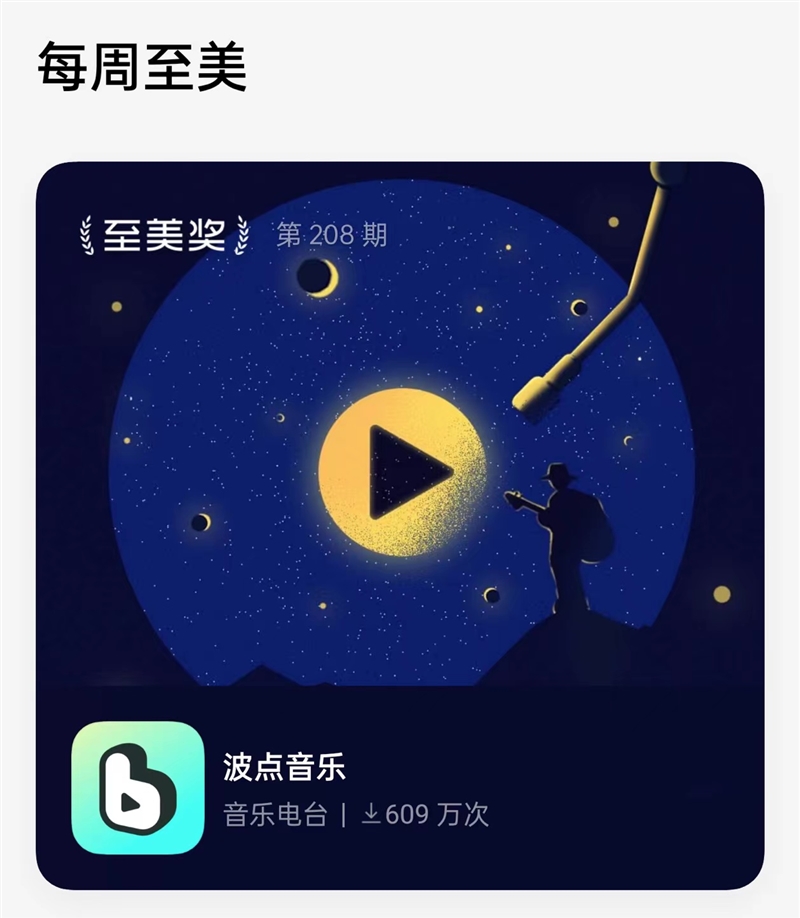Viewport: 800px width, 918px height.
Task: Open the 至美奖 第 208 期 featured card
Action: 400,430
